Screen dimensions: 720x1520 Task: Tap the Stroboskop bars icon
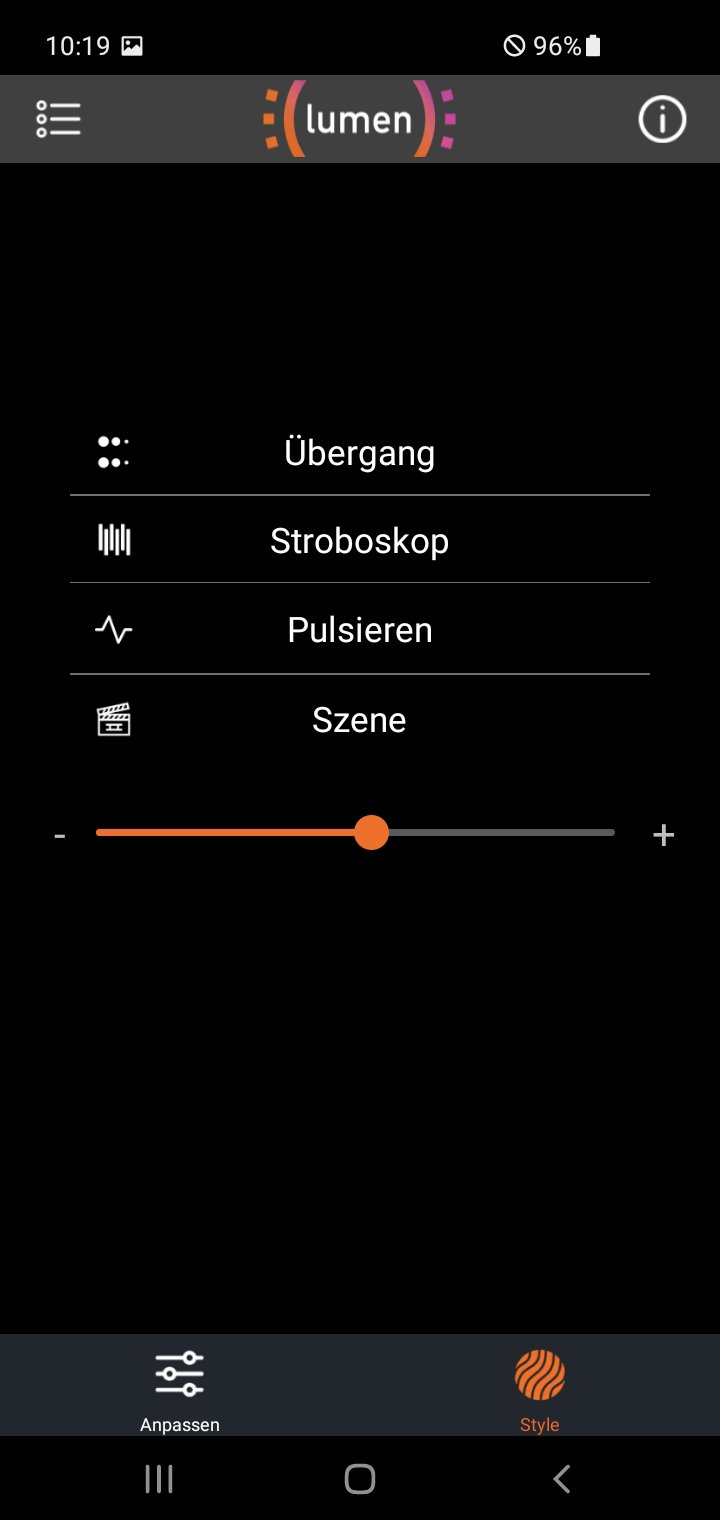click(x=112, y=539)
